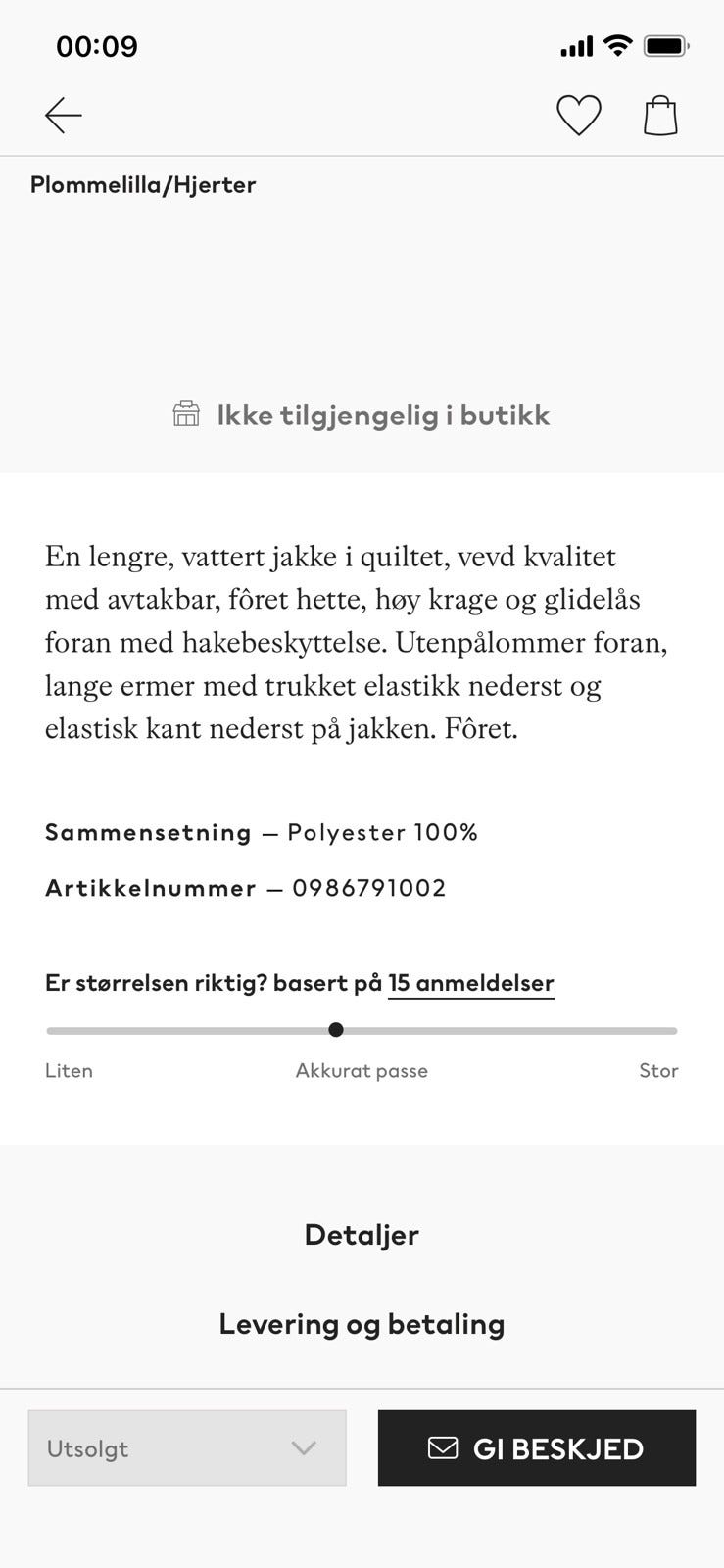Expand the Levering og betaling section
This screenshot has width=724, height=1568.
[x=362, y=1323]
